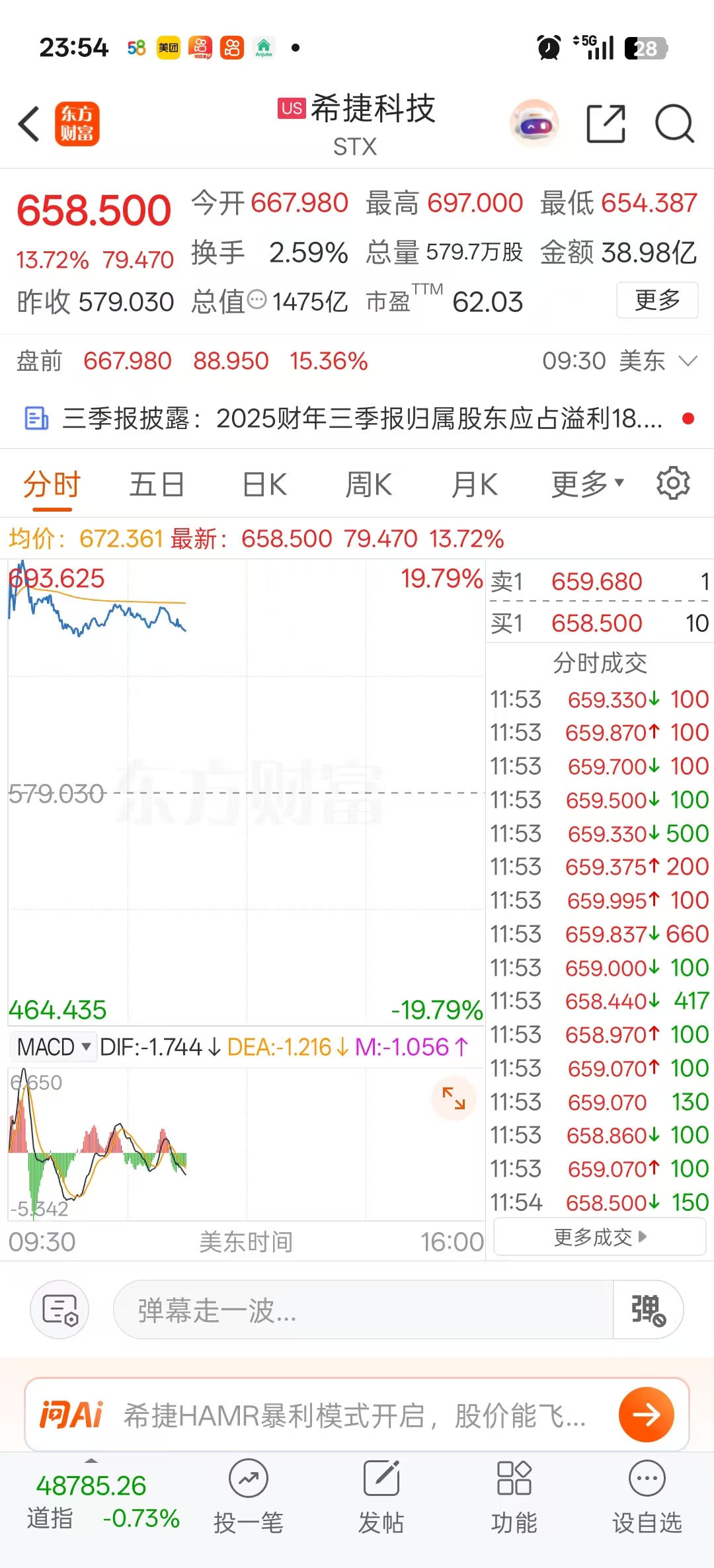This screenshot has width=714, height=1568.
Task: Open the 更多 chart period dropdown
Action: click(x=587, y=485)
